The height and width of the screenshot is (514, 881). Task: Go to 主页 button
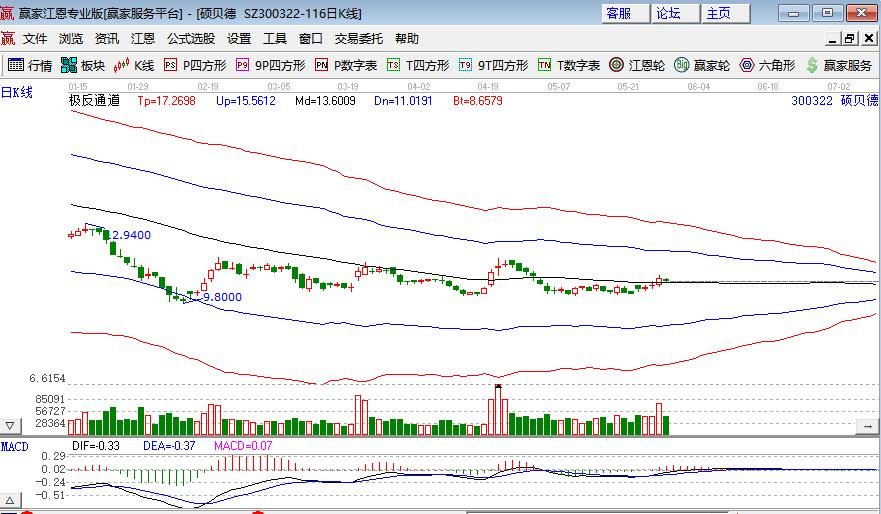(x=720, y=13)
